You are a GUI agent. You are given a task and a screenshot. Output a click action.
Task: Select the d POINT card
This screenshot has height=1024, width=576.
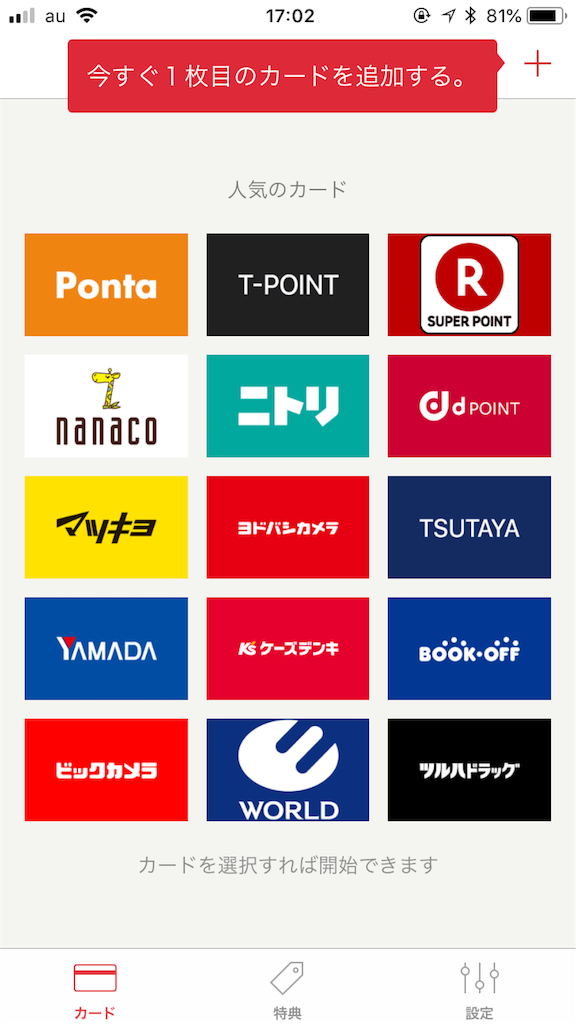[470, 406]
